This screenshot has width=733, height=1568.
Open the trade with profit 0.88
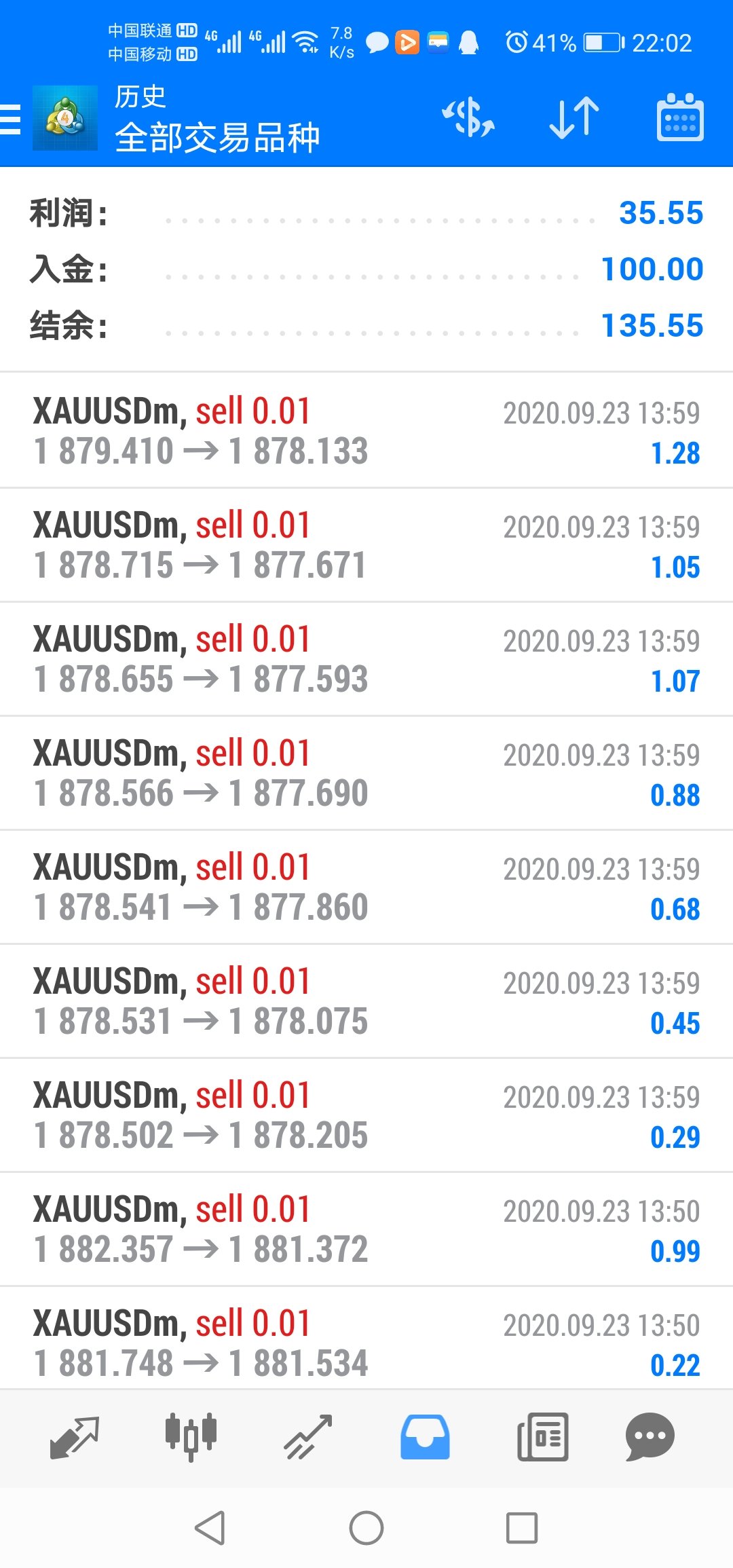[366, 772]
